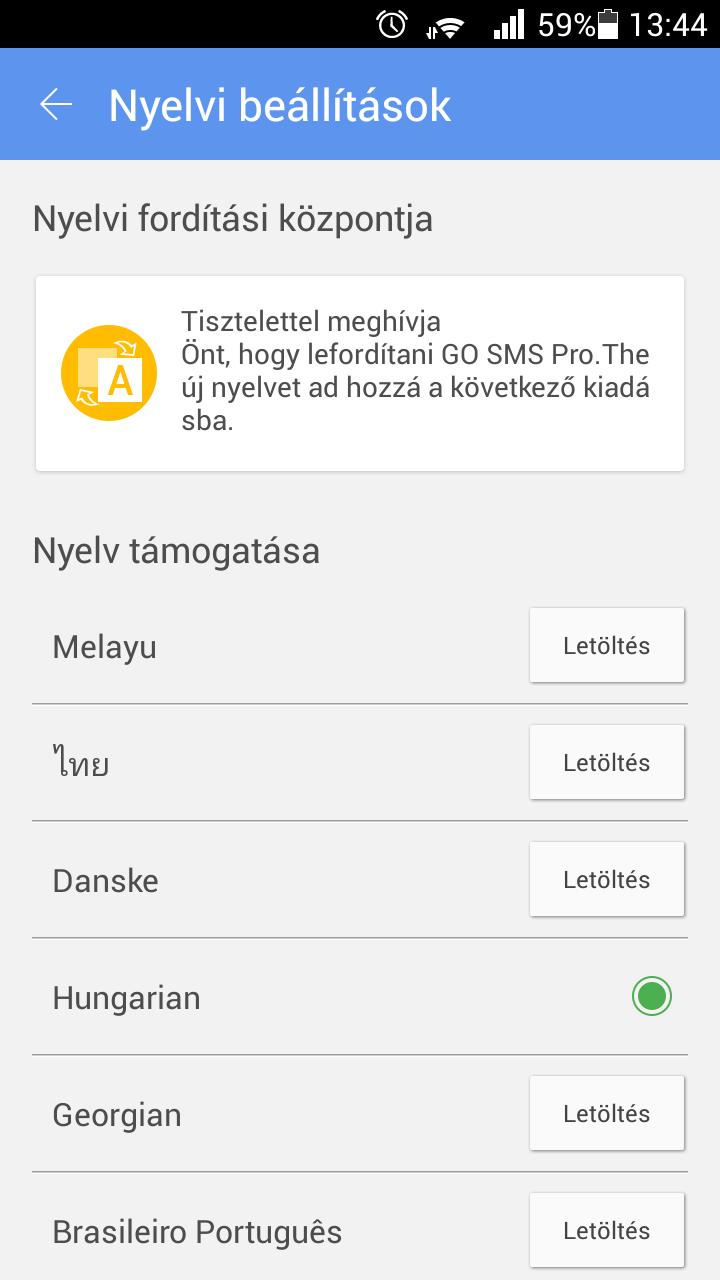Download the ไทย (Thai) language pack
The image size is (720, 1280).
coord(606,761)
